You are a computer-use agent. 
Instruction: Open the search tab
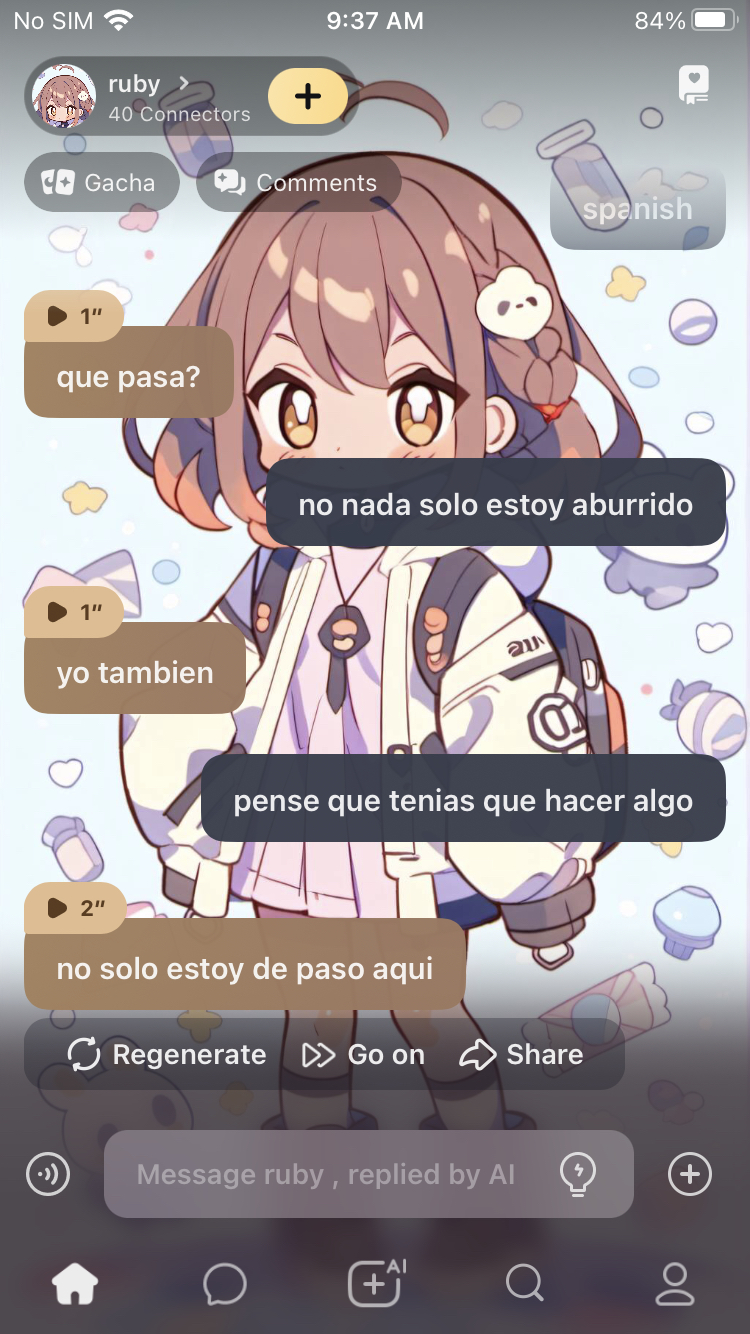click(524, 1284)
